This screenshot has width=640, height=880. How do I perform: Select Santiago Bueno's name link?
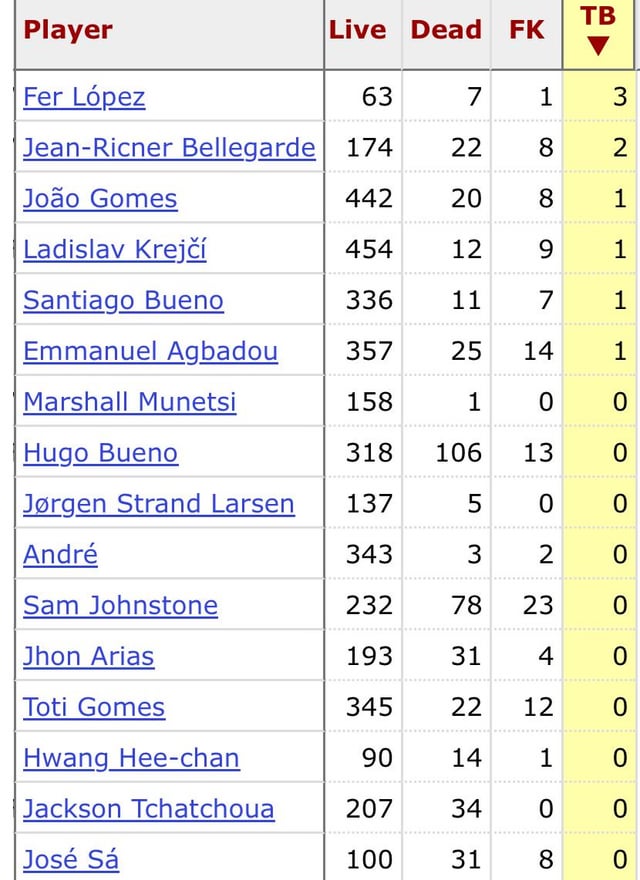(x=123, y=300)
